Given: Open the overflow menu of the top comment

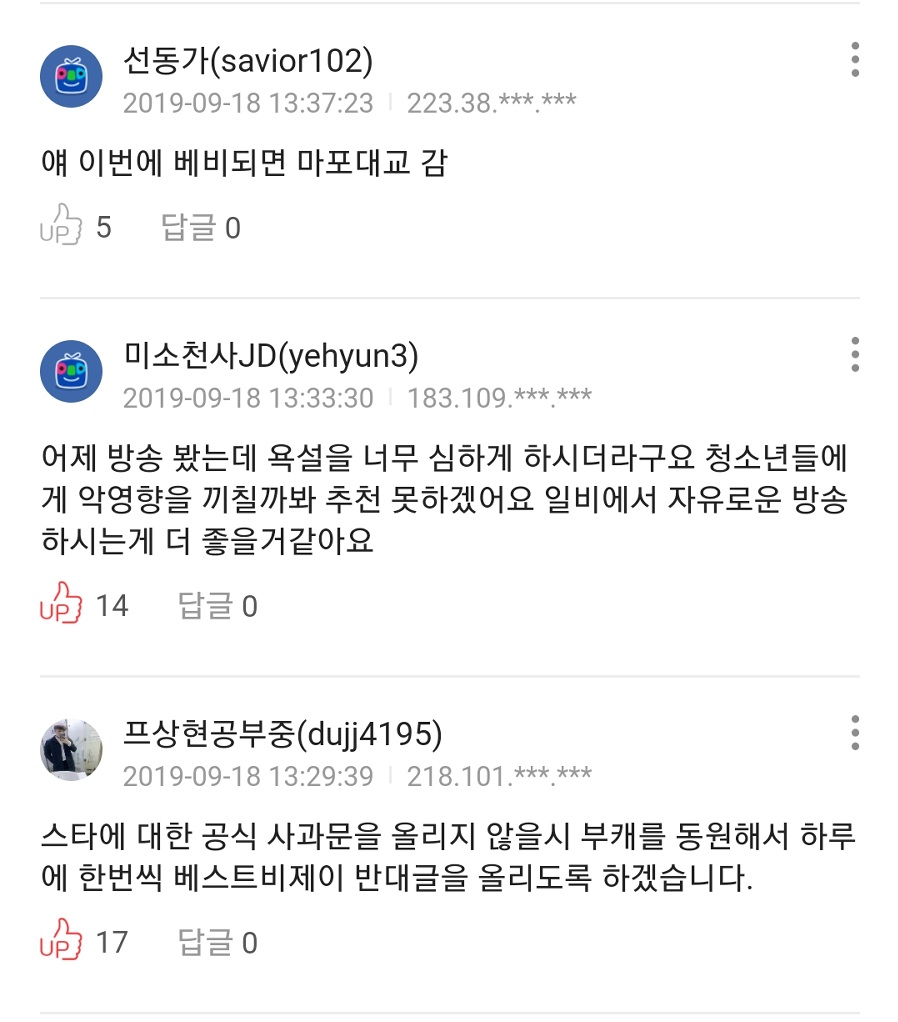Looking at the screenshot, I should coord(855,62).
